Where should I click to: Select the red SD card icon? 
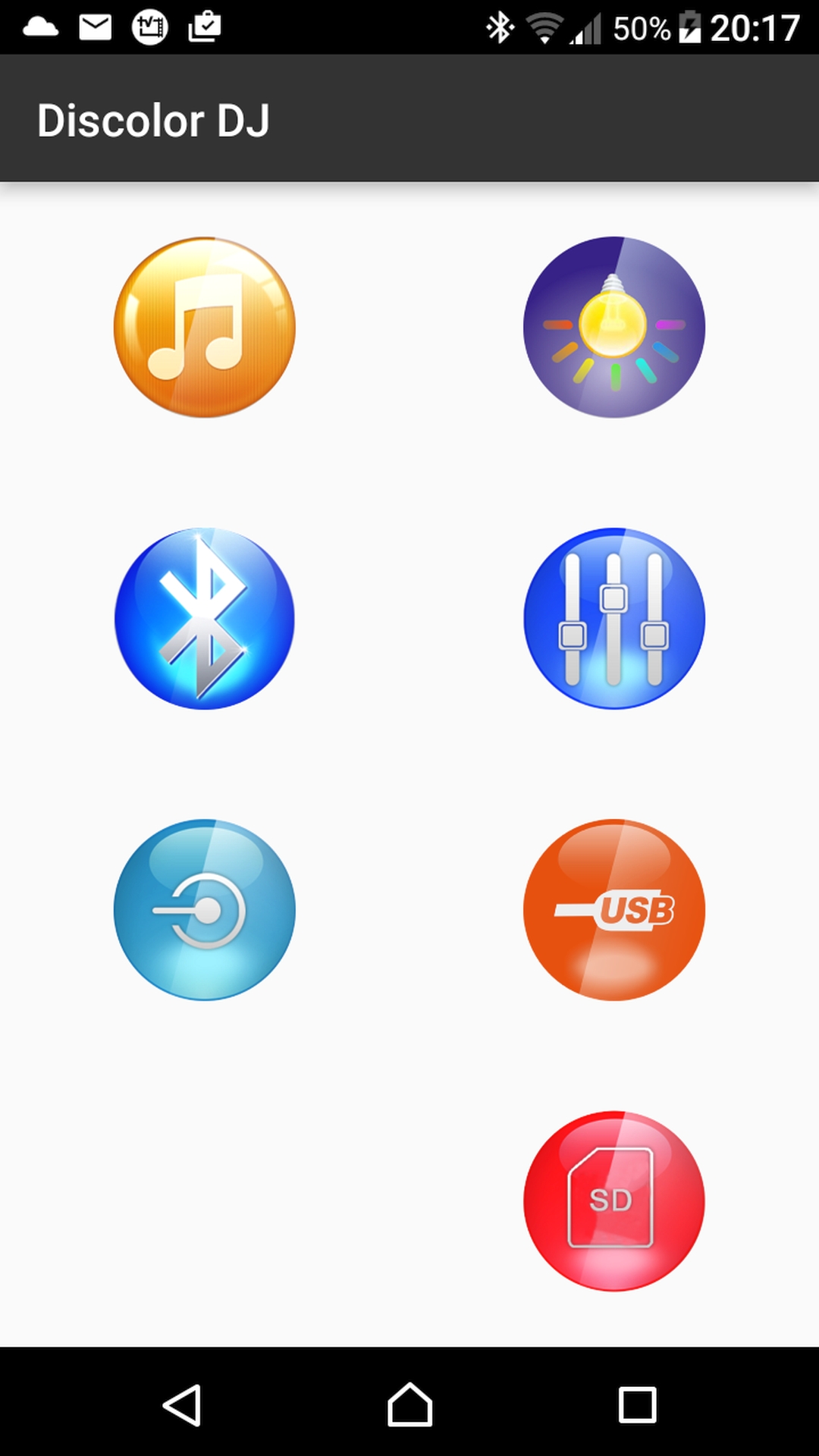pyautogui.click(x=614, y=1201)
